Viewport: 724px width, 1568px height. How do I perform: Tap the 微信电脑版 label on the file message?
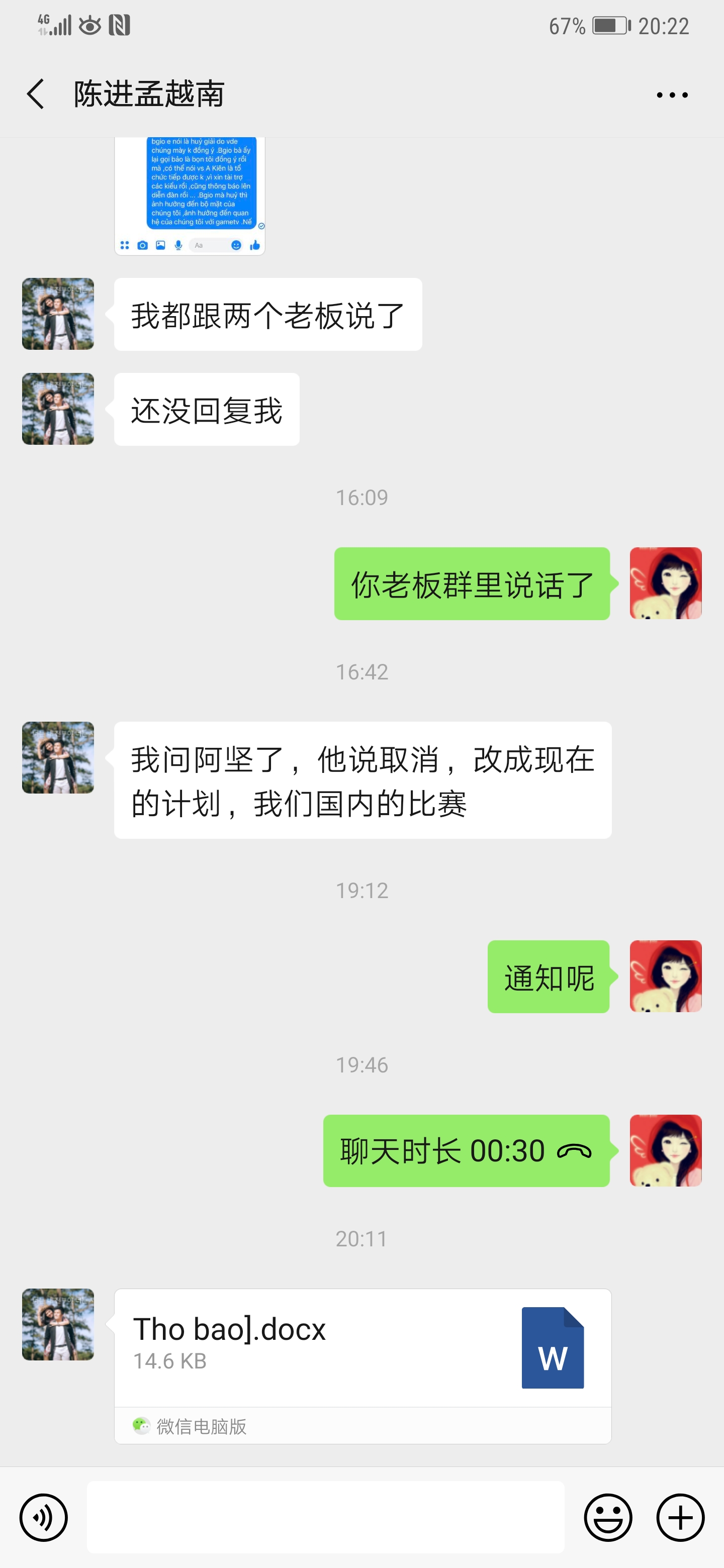191,1426
